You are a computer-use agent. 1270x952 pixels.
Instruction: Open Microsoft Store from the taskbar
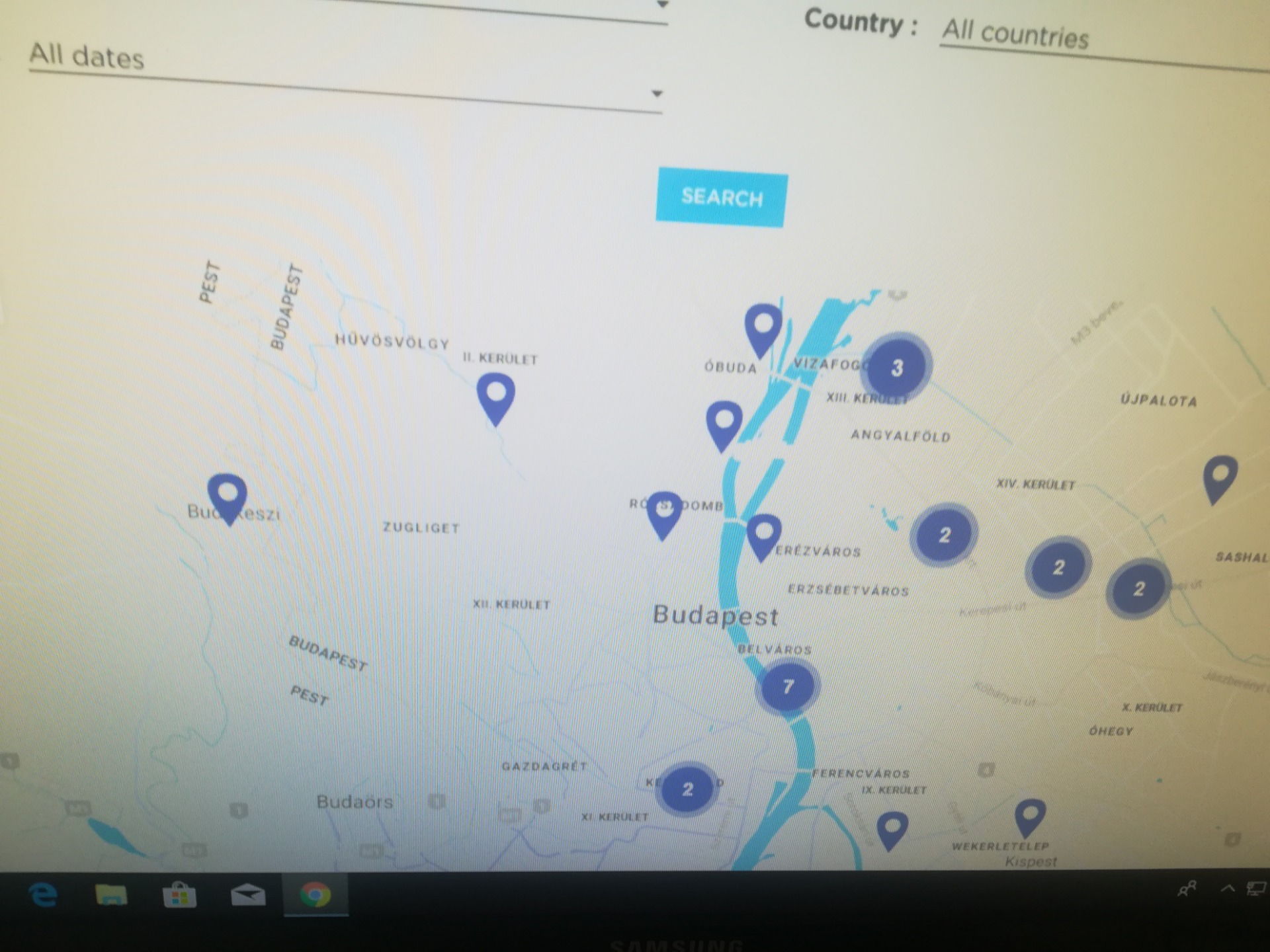pos(179,896)
